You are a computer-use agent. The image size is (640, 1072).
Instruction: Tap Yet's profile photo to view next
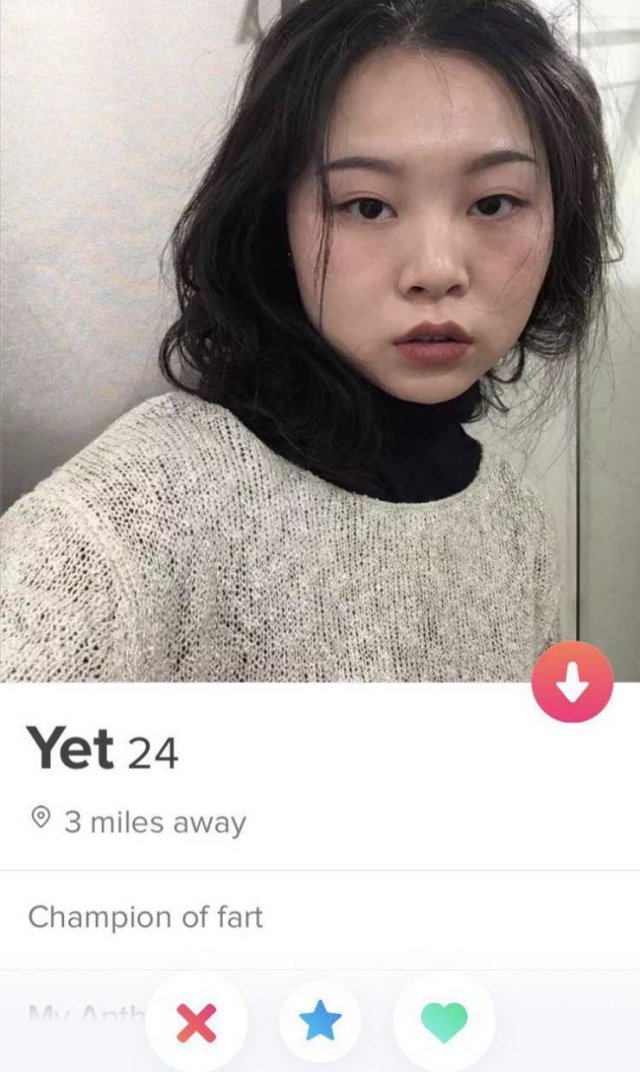(x=320, y=340)
